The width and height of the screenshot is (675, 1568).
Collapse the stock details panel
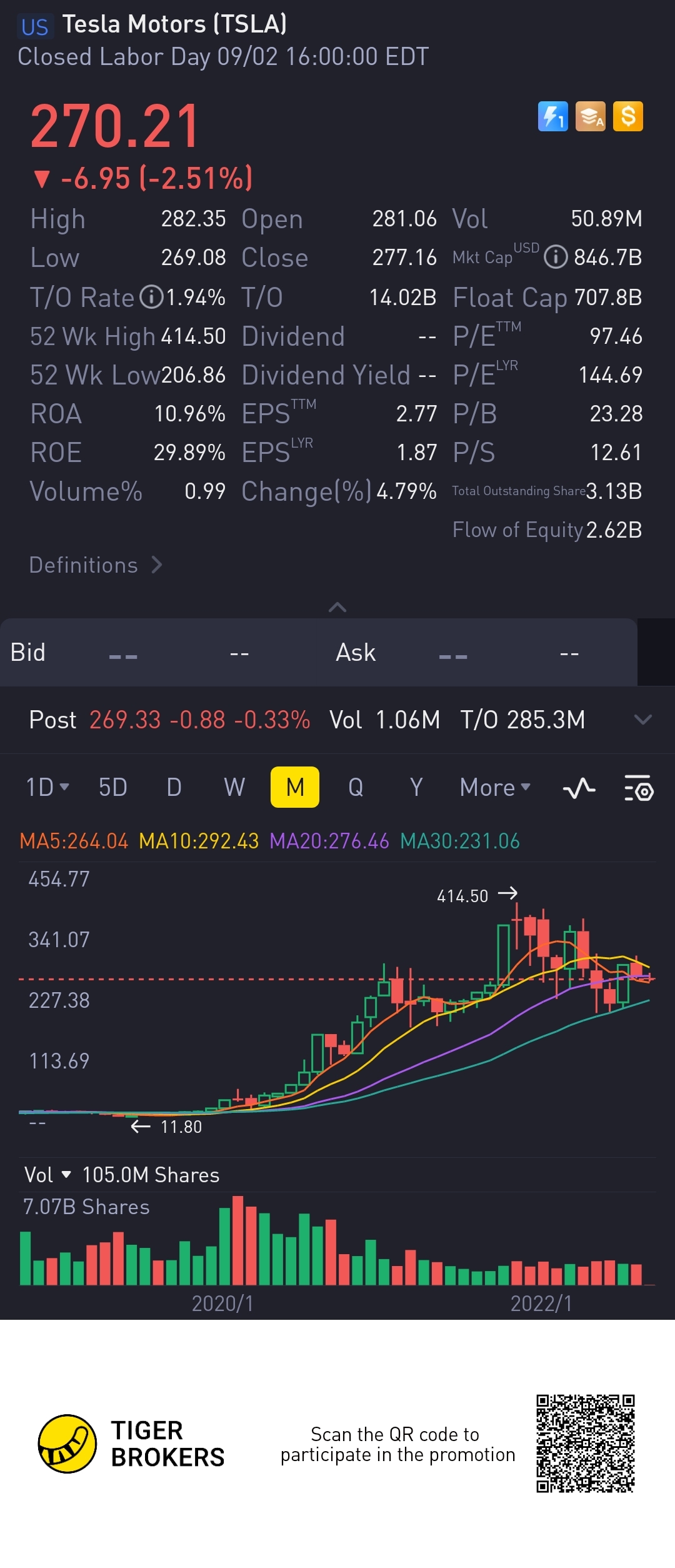(x=337, y=607)
